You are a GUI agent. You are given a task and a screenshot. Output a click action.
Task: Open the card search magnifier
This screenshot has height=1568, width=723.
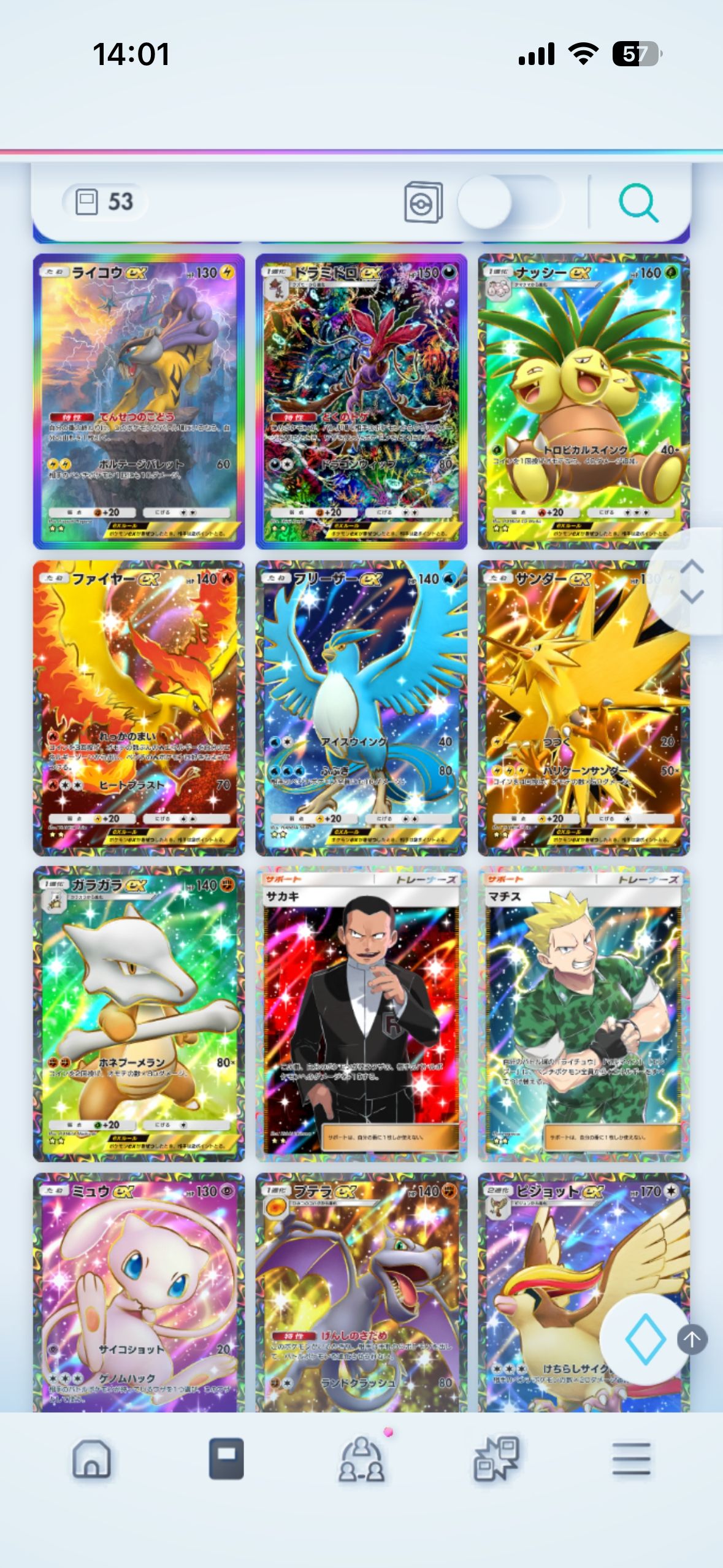(x=638, y=202)
